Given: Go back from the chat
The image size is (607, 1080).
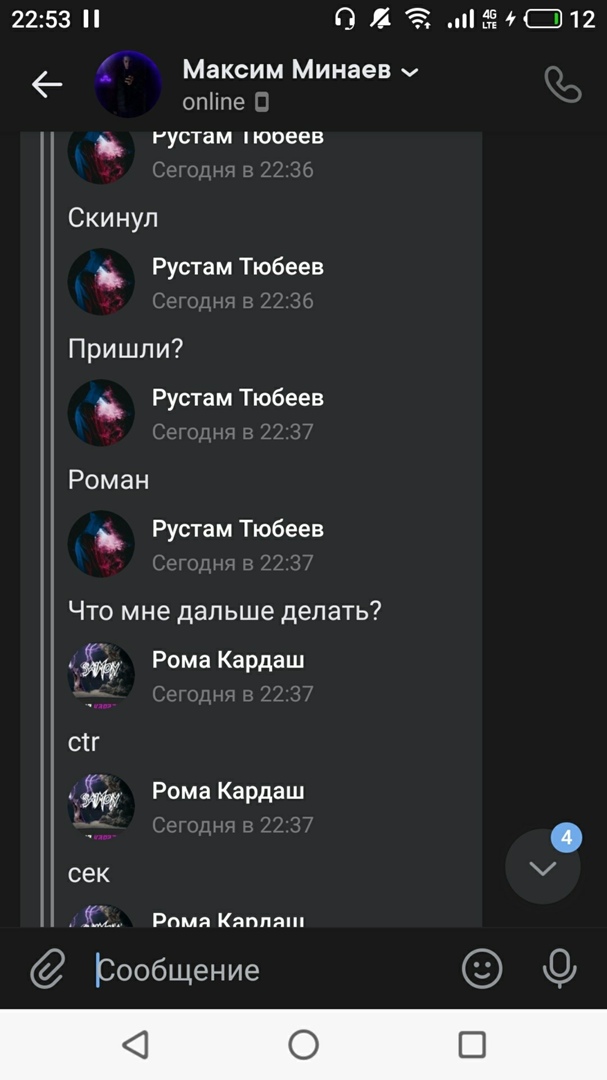Looking at the screenshot, I should click(x=47, y=85).
